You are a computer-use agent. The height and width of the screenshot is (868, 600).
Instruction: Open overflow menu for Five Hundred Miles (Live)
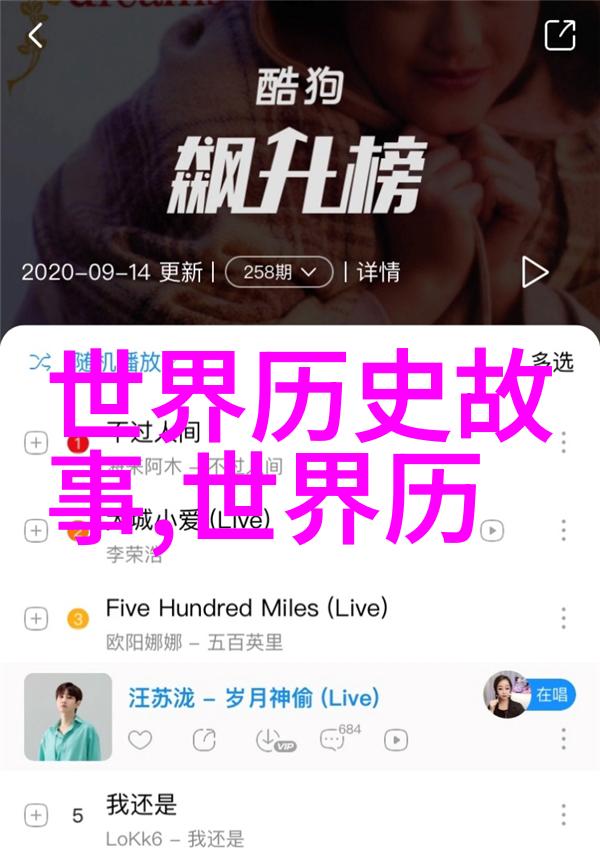(x=564, y=619)
